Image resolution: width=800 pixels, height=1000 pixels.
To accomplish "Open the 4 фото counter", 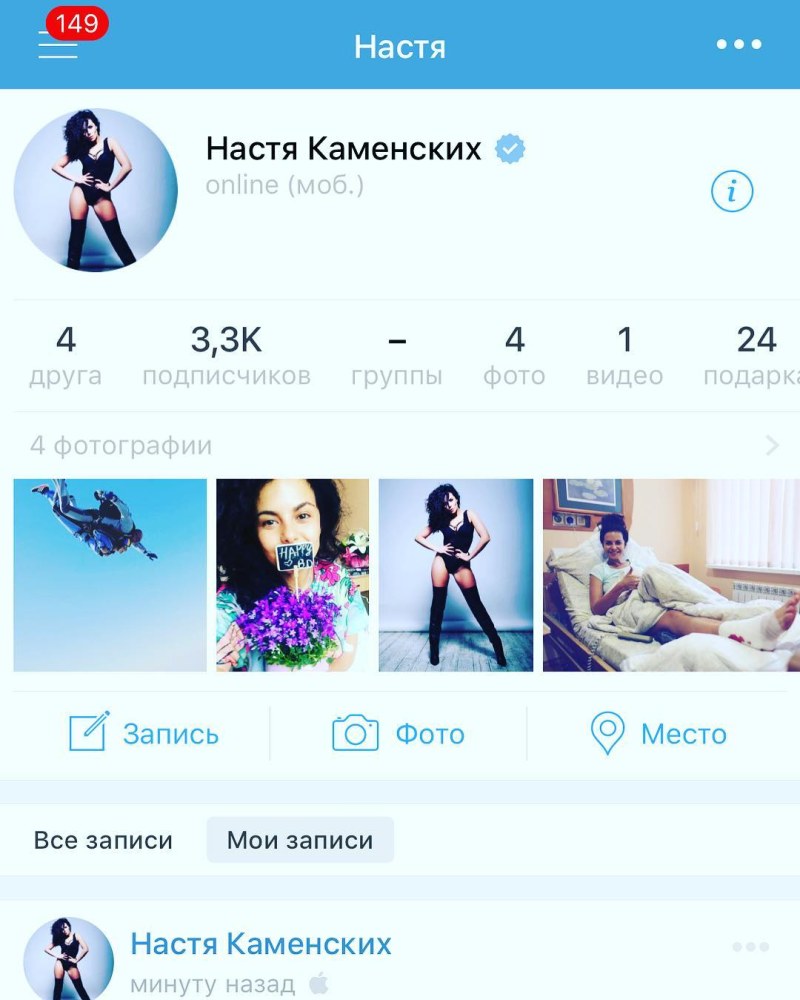I will (x=514, y=356).
